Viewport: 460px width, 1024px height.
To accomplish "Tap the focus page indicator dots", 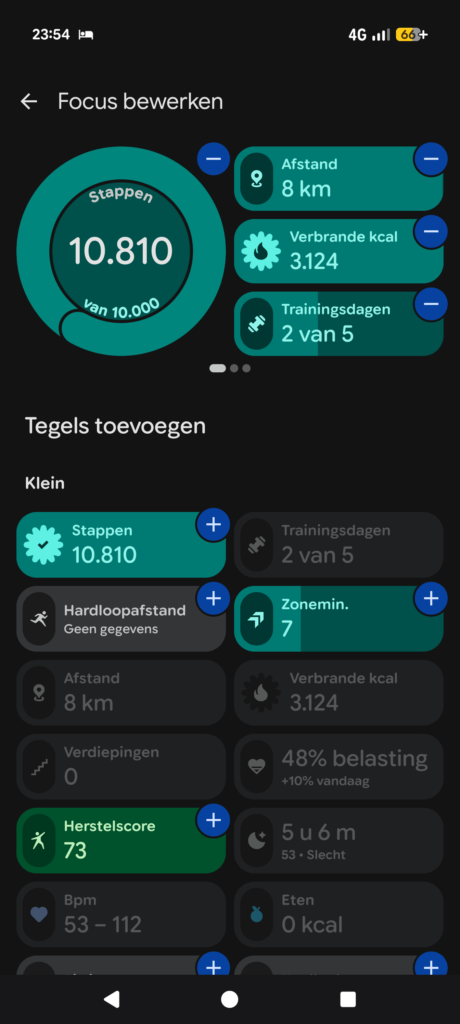I will click(x=230, y=368).
